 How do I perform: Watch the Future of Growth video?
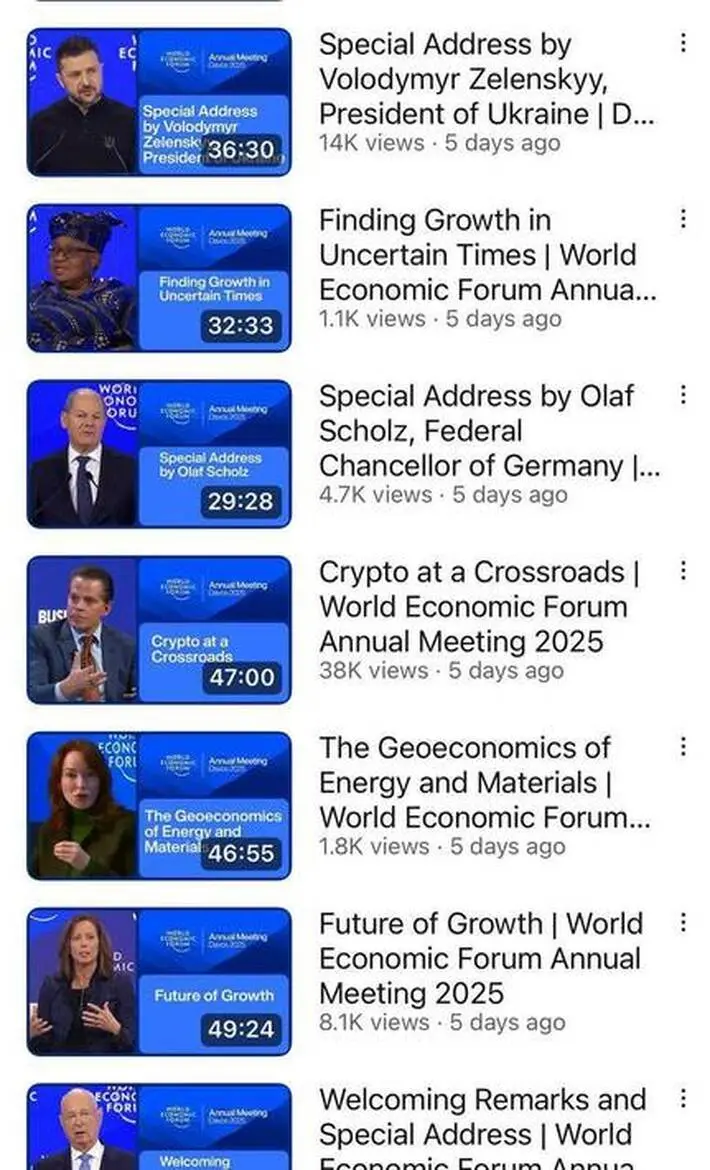[159, 983]
